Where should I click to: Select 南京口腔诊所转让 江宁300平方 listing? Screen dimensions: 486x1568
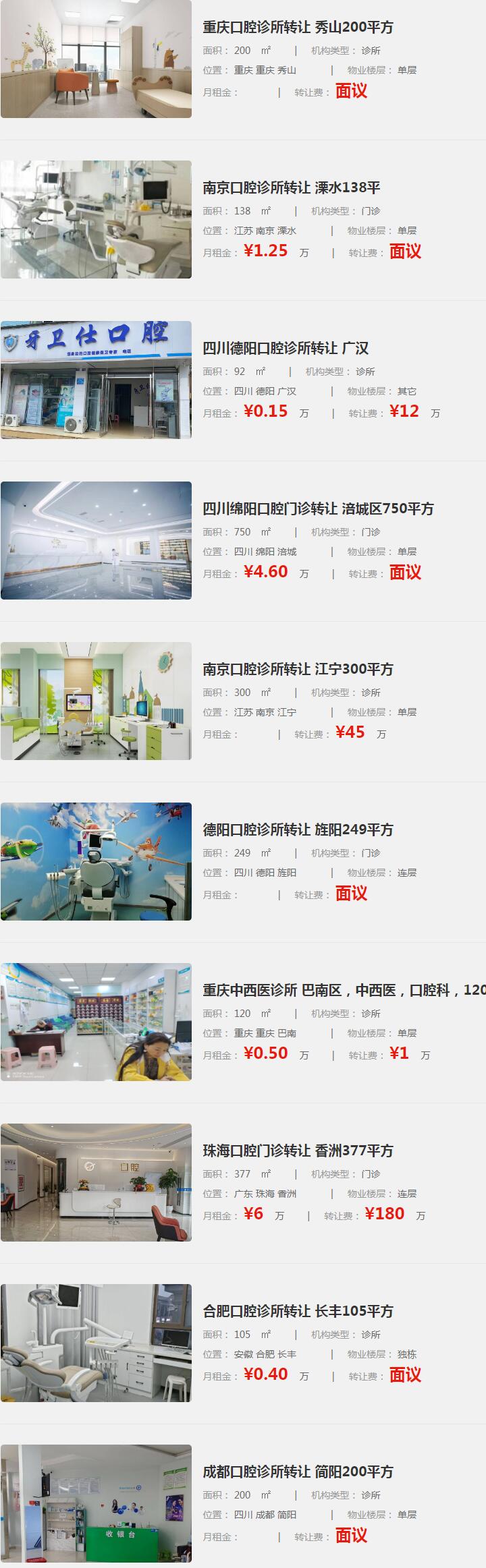tap(298, 669)
